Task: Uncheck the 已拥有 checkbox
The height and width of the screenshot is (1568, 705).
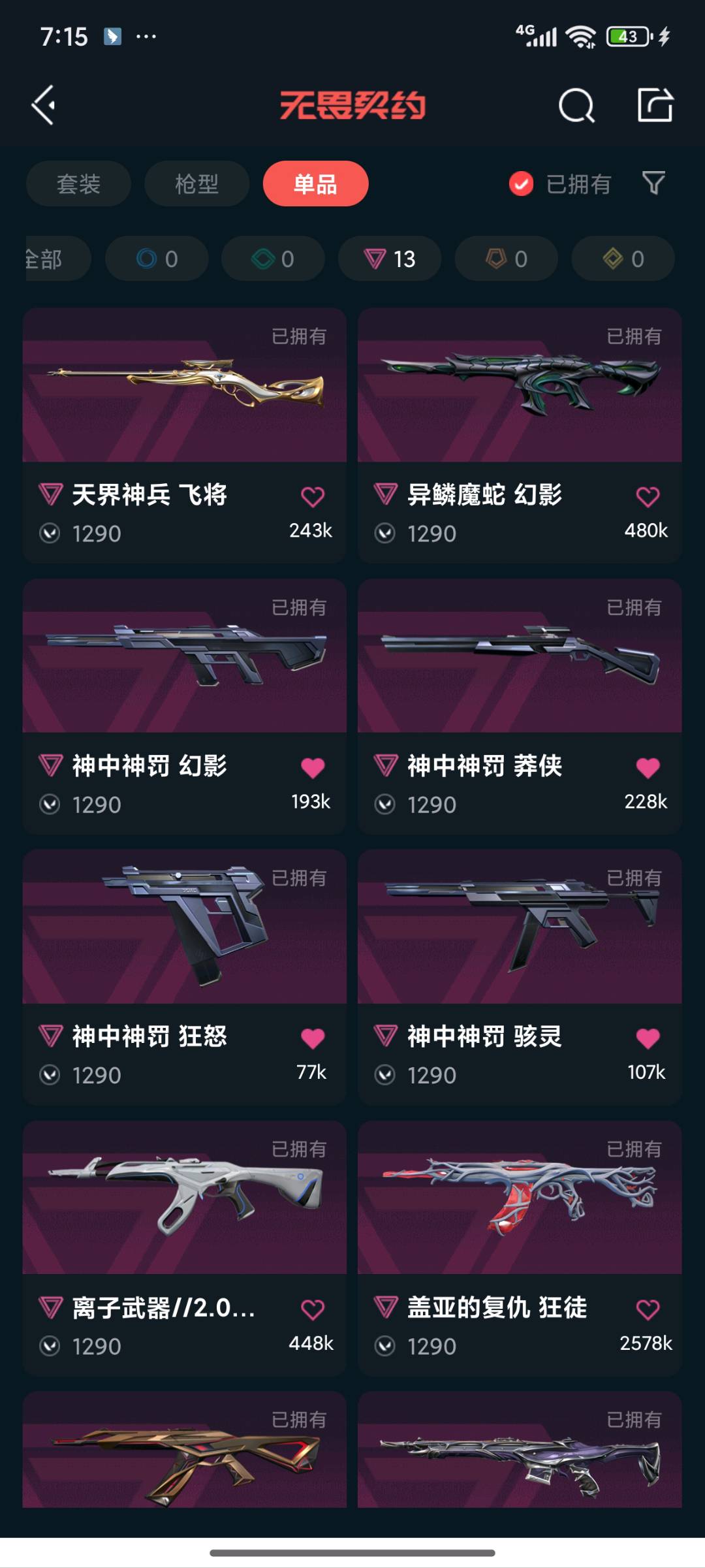Action: click(521, 184)
